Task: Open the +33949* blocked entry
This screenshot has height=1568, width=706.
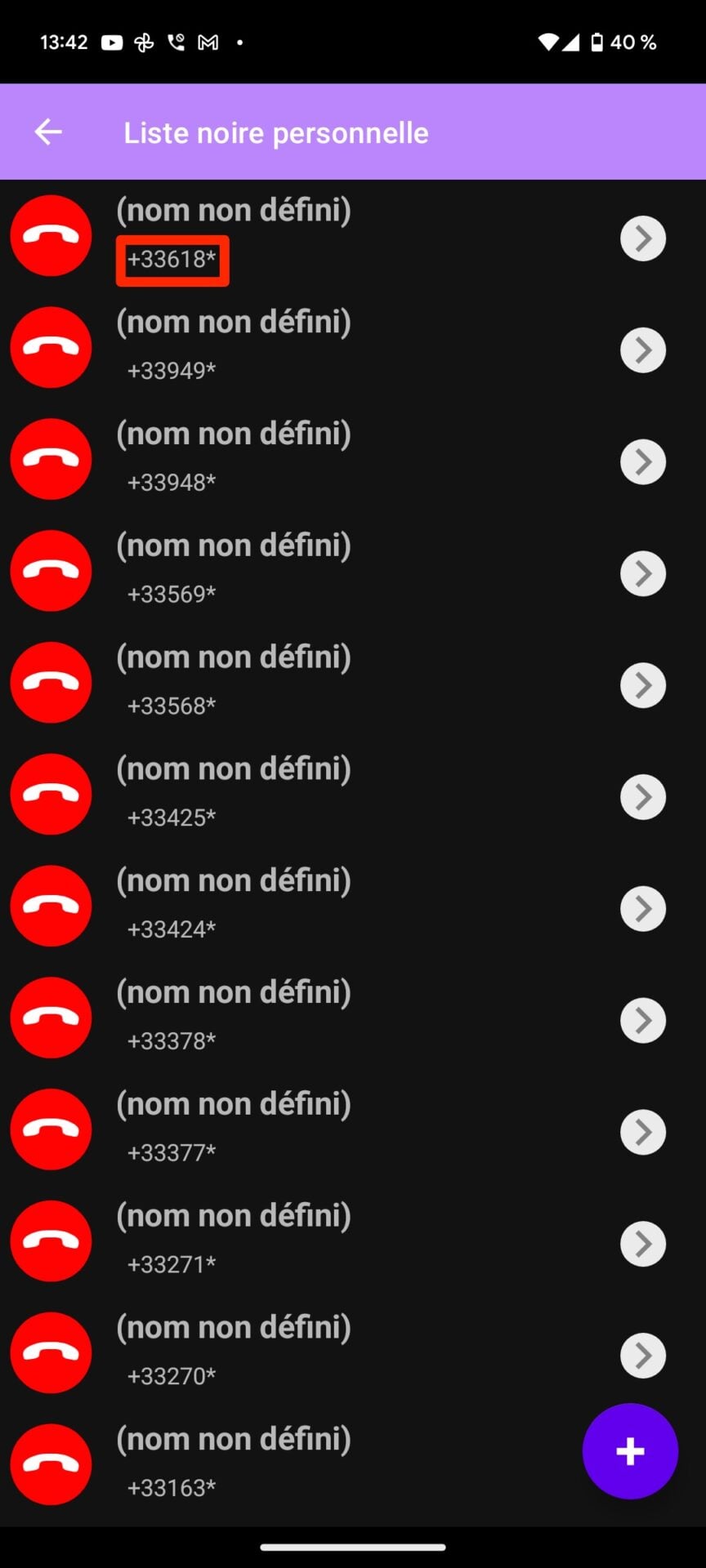Action: [x=642, y=350]
